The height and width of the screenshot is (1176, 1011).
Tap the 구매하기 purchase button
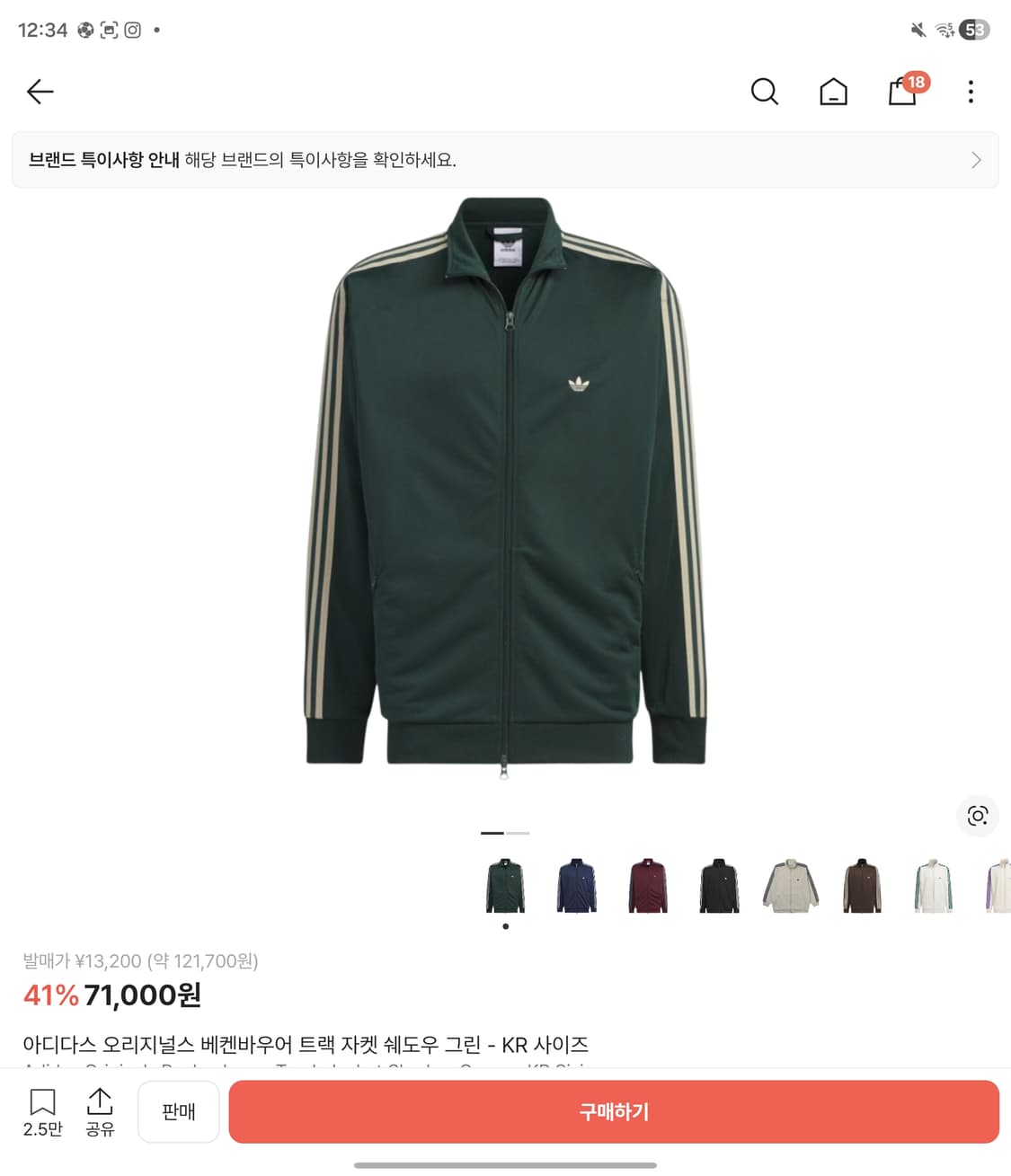click(x=612, y=1112)
